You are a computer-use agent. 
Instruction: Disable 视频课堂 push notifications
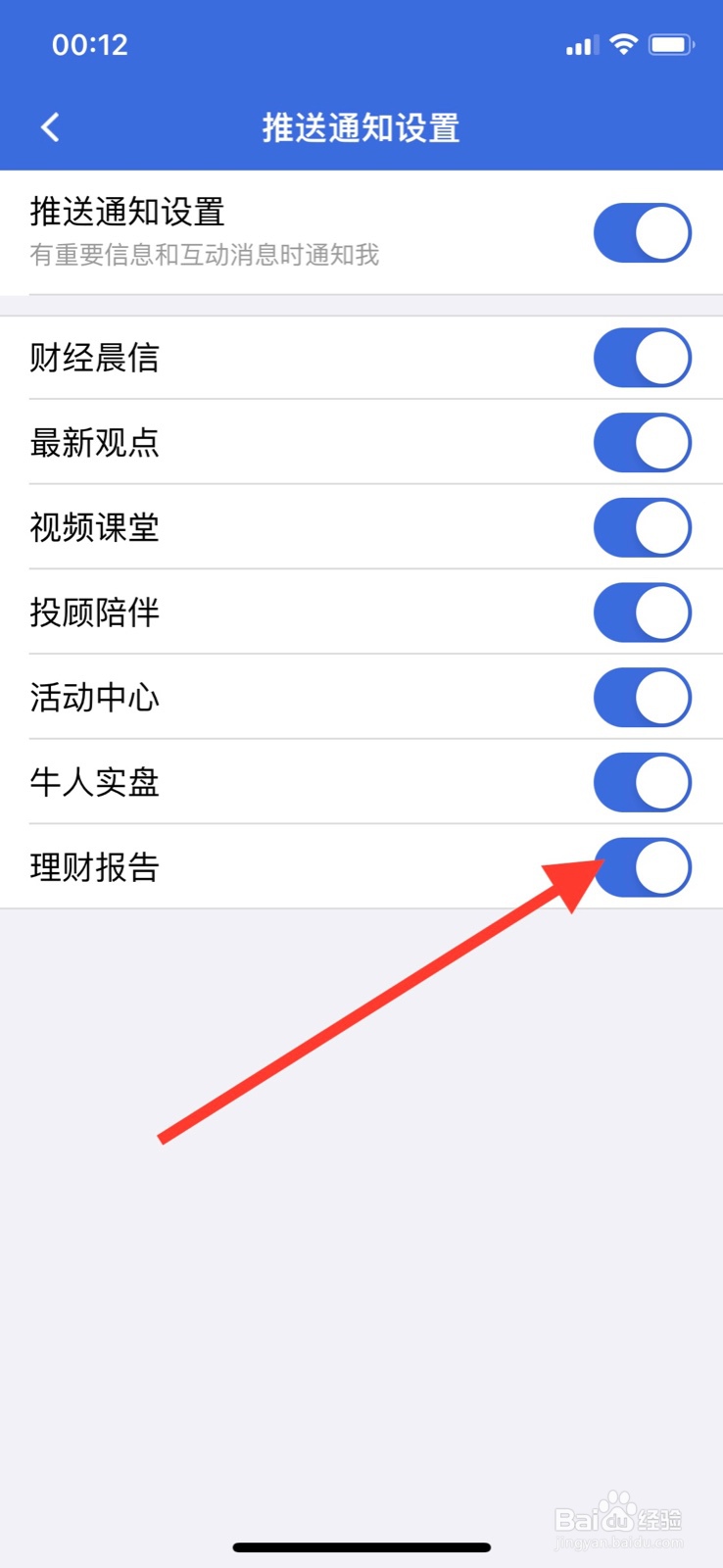[643, 527]
